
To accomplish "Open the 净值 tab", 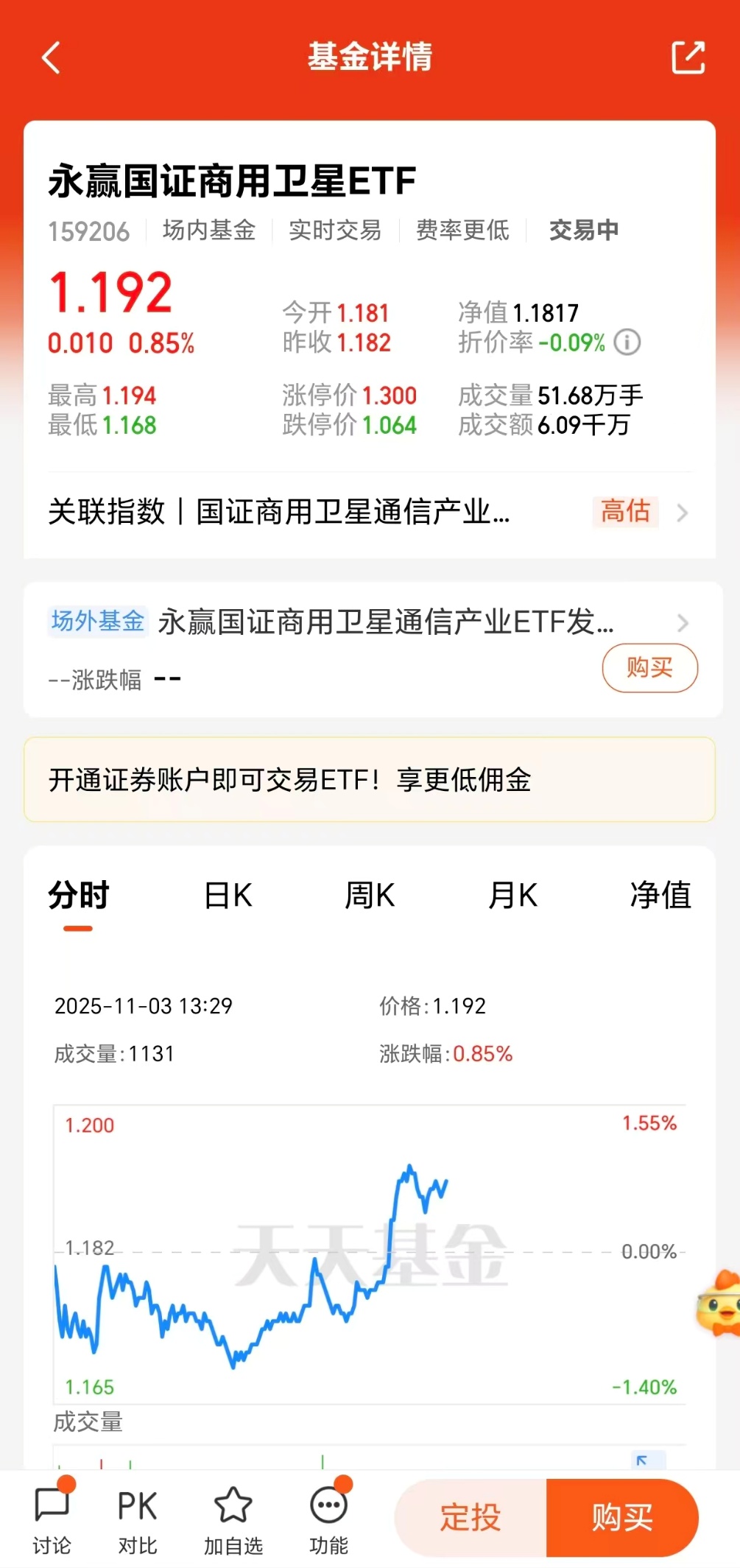I will (x=660, y=894).
